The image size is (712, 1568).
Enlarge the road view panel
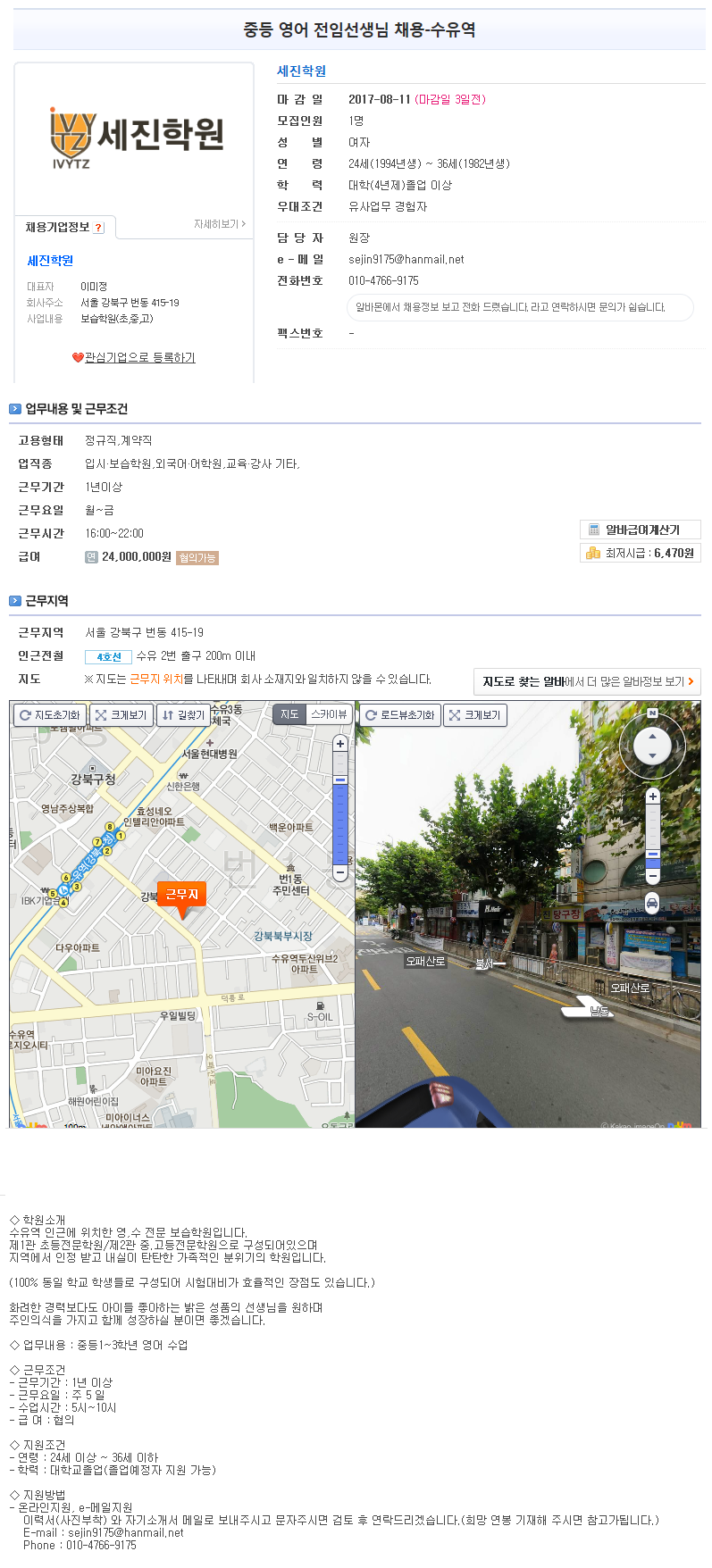474,715
